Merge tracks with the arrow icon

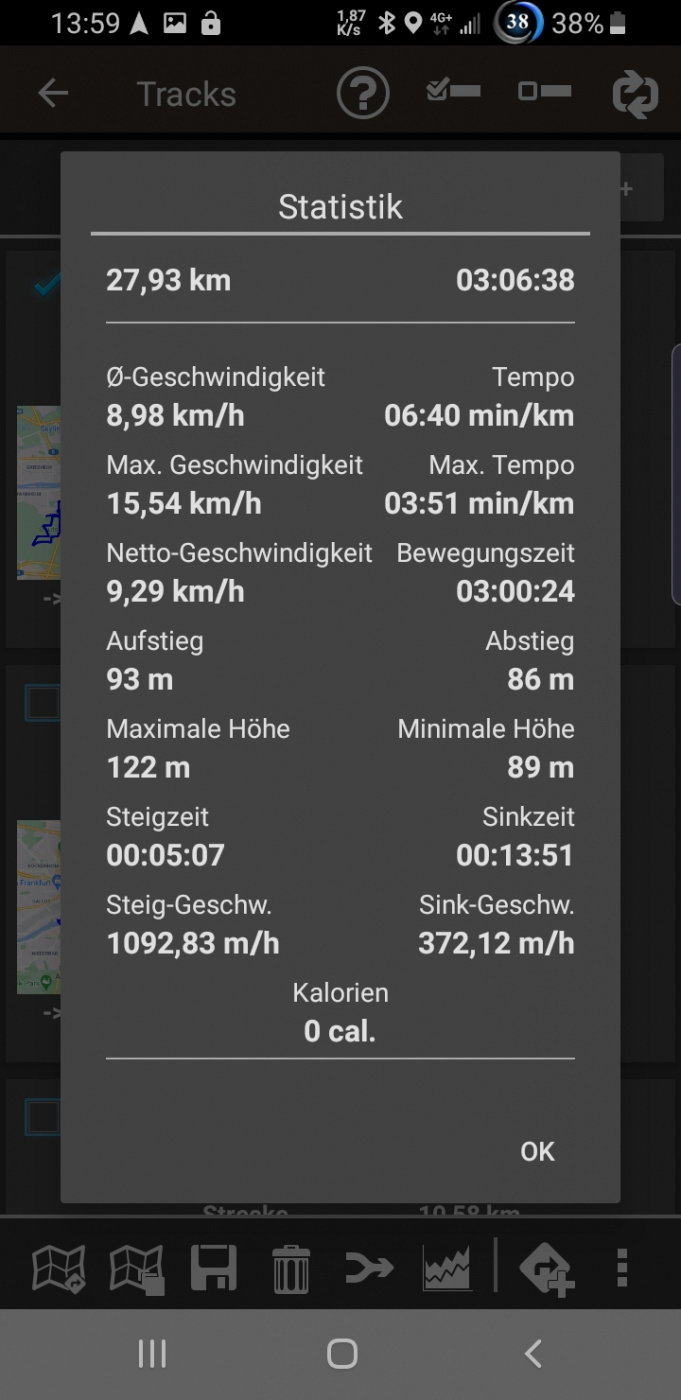pos(369,1268)
